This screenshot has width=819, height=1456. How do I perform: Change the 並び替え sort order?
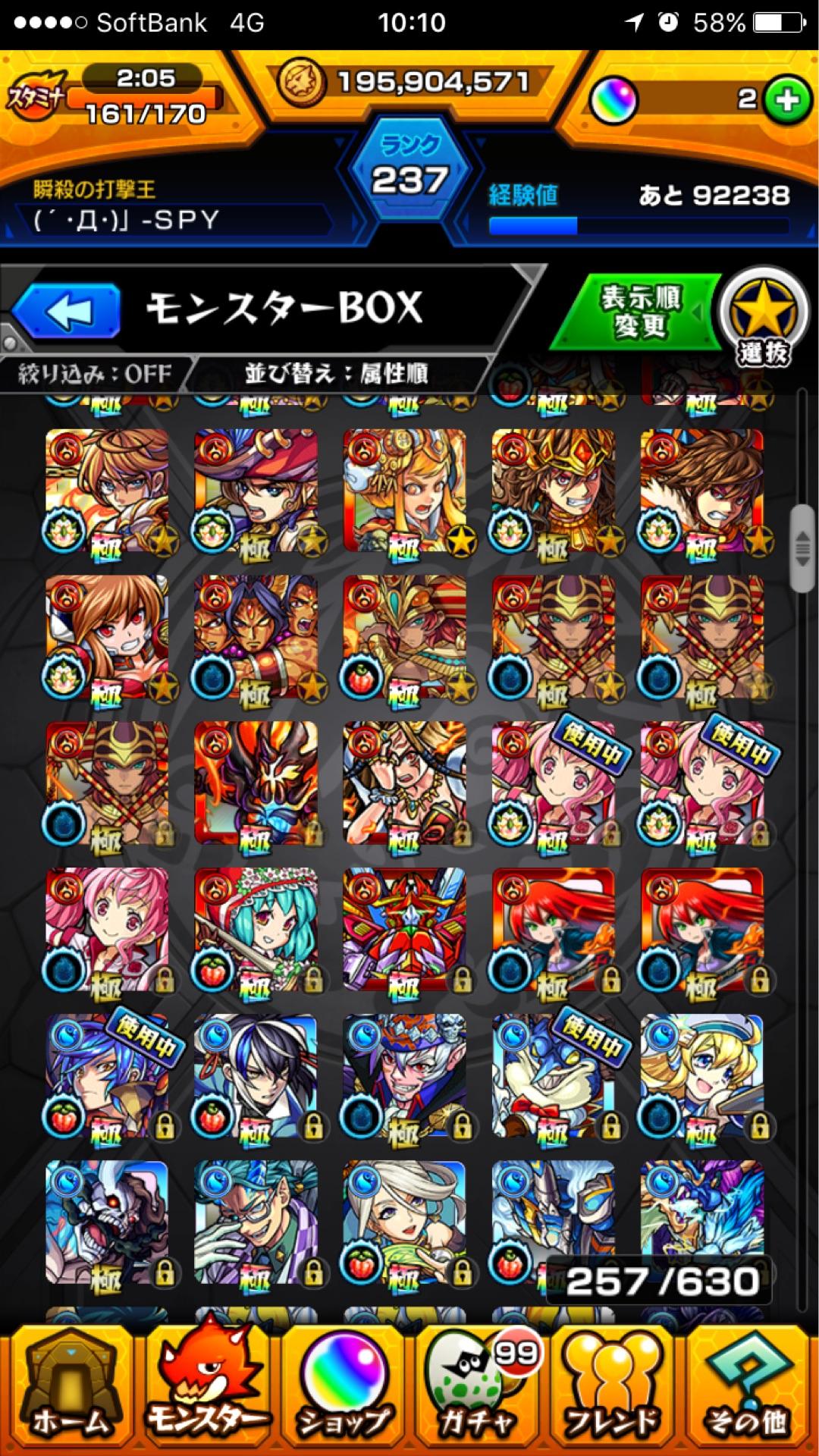pos(336,373)
